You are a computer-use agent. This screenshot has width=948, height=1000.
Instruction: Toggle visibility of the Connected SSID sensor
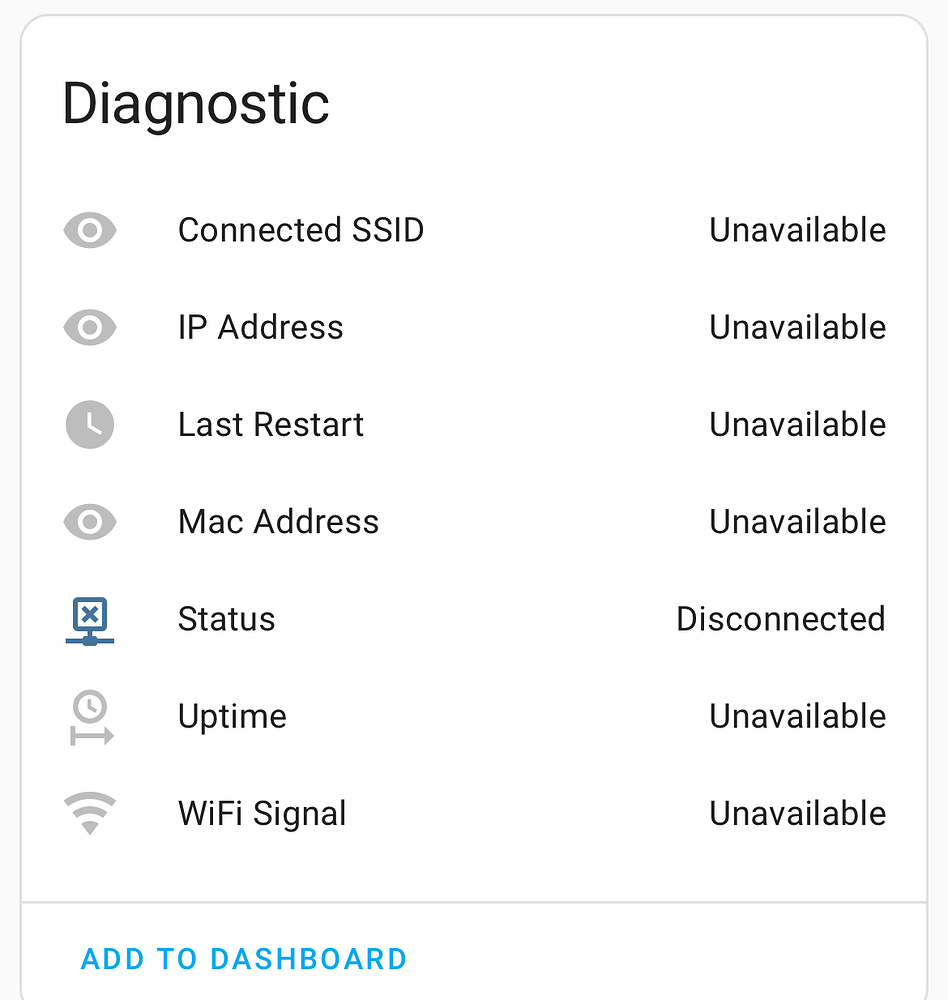pyautogui.click(x=89, y=230)
